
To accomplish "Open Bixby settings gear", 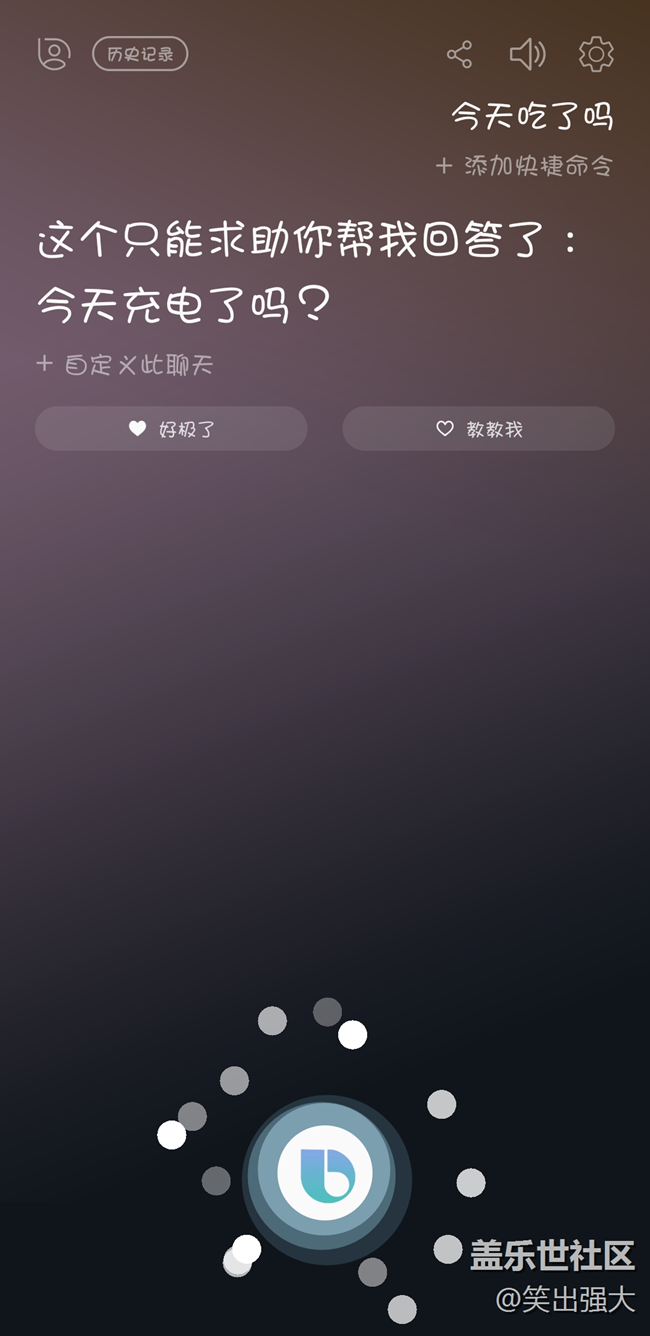I will (596, 54).
